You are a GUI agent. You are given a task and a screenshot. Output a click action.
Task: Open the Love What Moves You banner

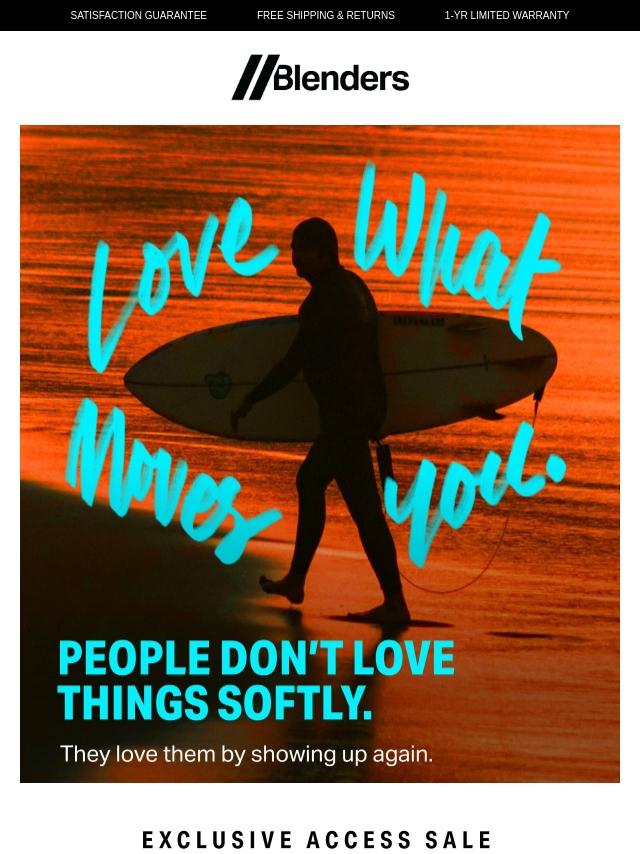point(320,453)
